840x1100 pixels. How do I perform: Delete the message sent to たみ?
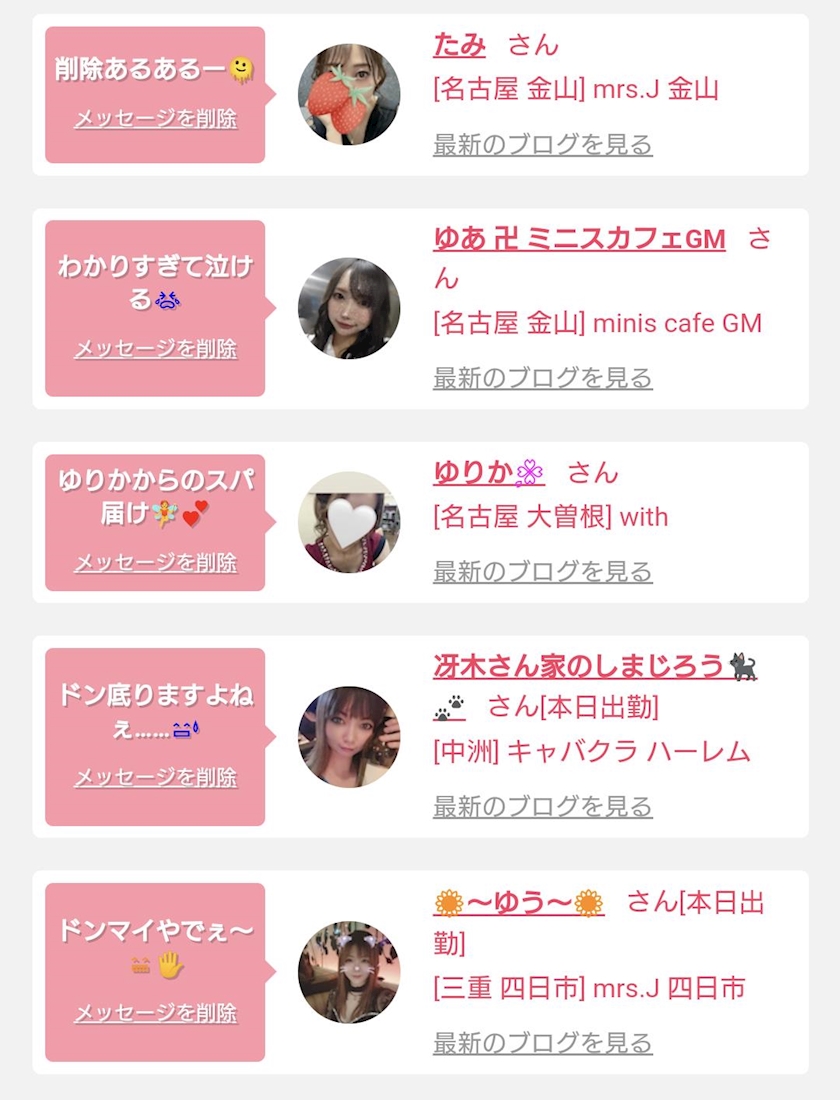(x=155, y=118)
